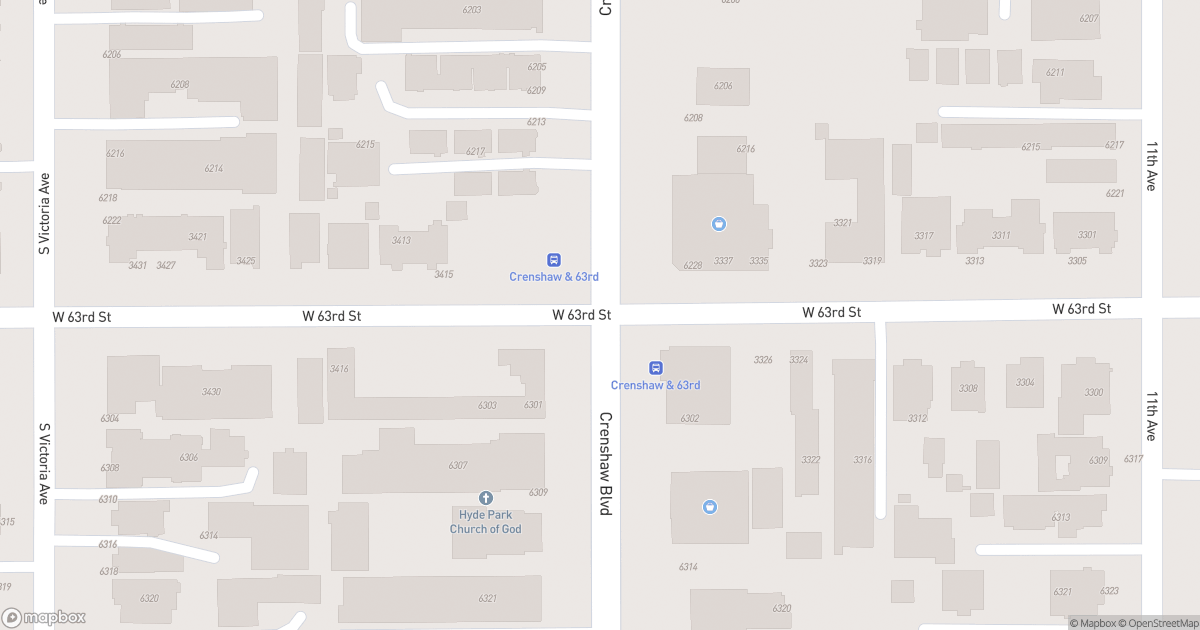Tap the Crenshaw & 63rd bus stop near 3415

coord(554,259)
